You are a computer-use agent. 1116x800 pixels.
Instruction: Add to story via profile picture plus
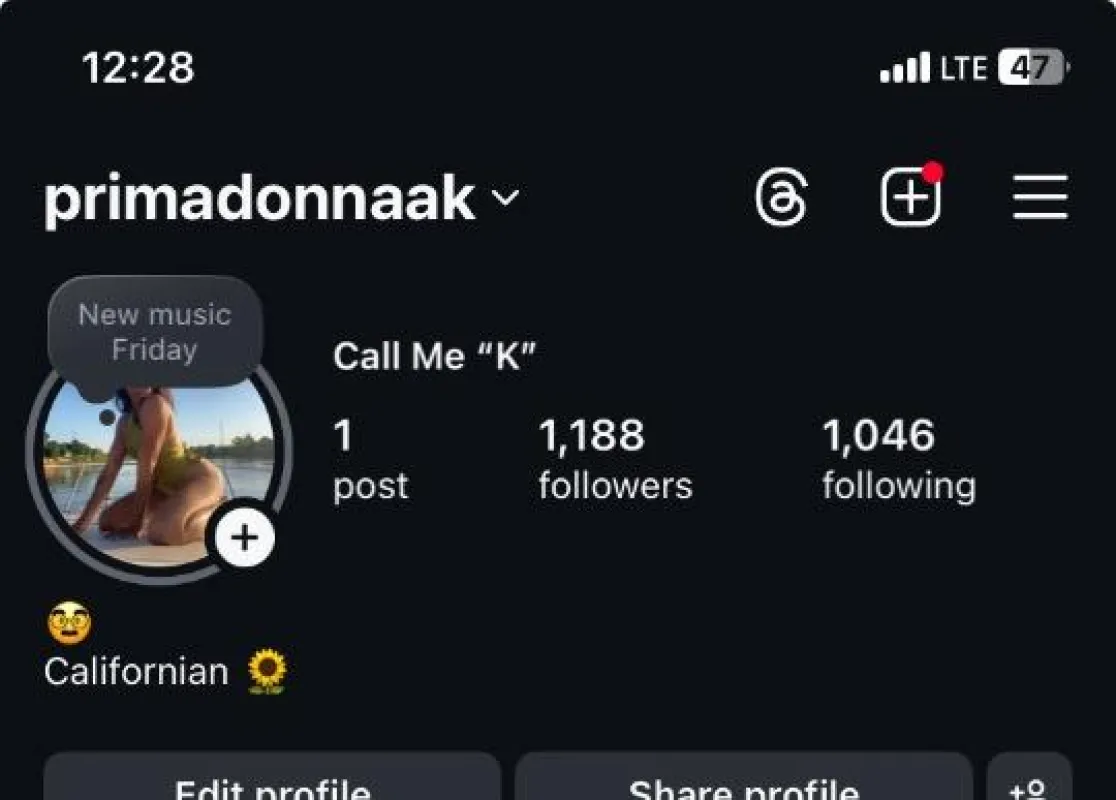pos(244,538)
